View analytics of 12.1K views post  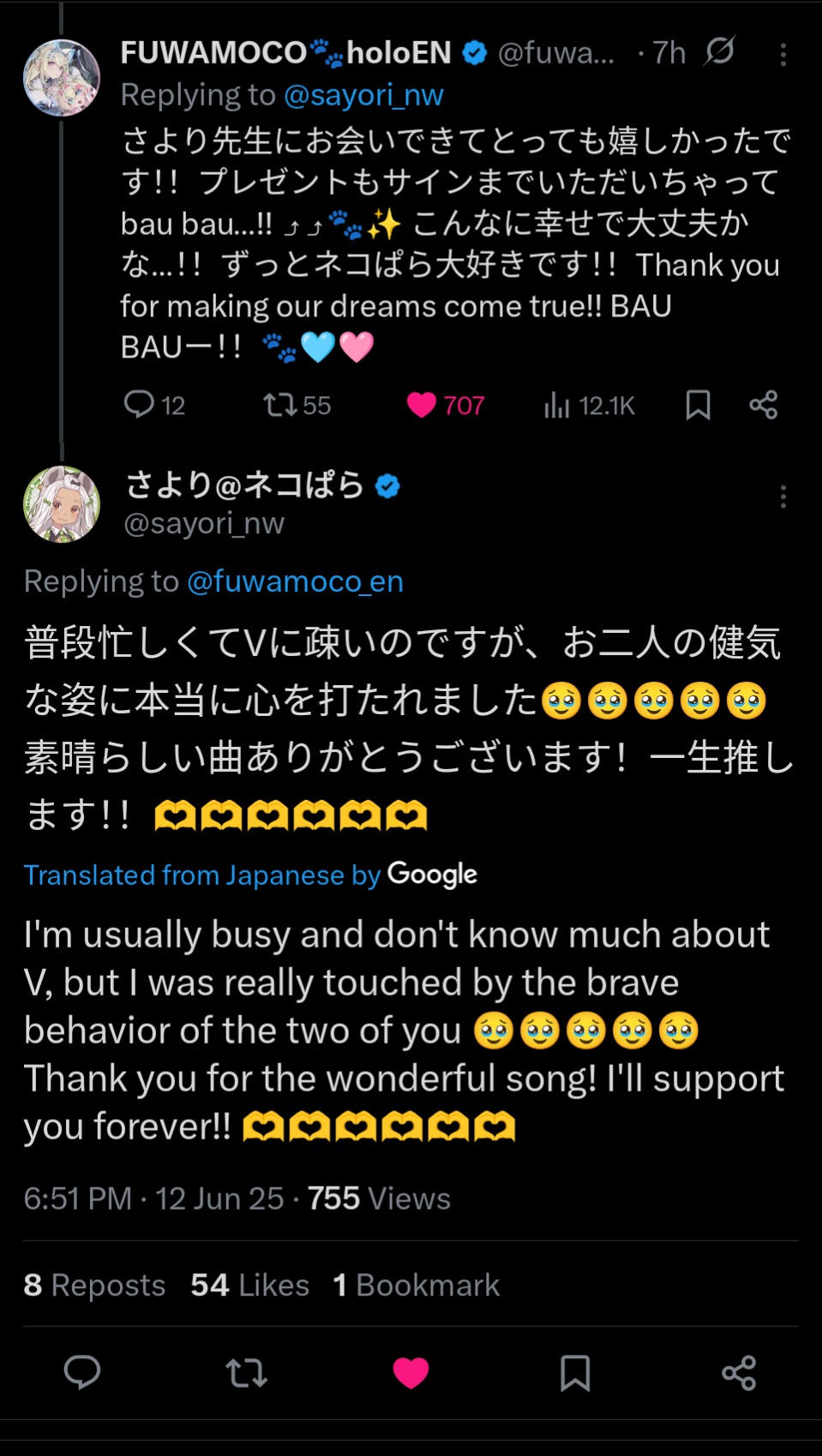click(588, 405)
